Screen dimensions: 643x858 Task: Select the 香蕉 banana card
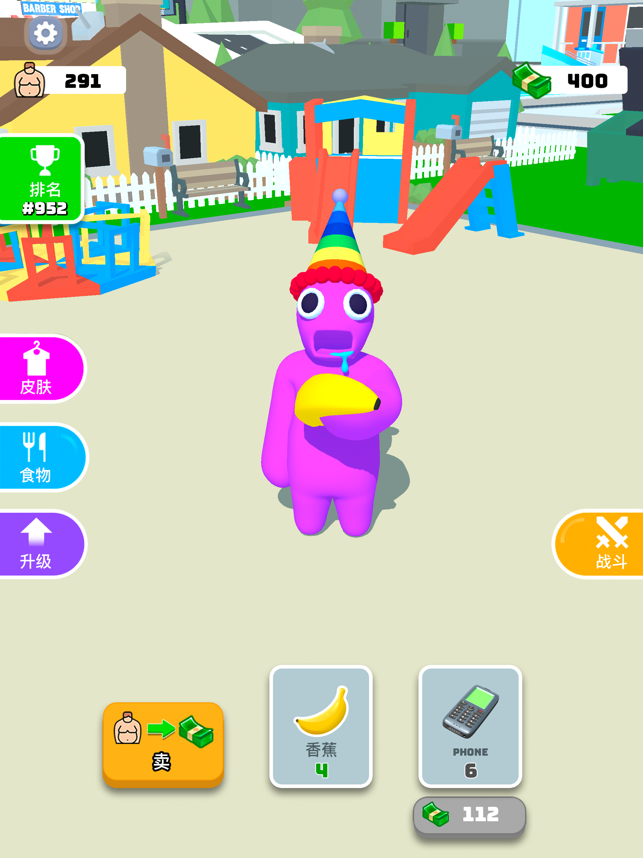321,726
